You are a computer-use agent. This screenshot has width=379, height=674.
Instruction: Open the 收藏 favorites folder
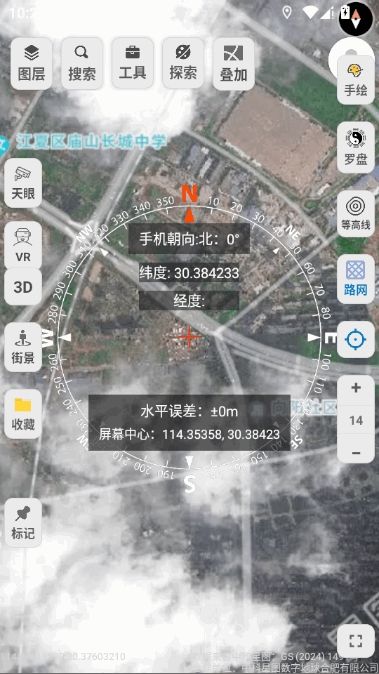click(23, 414)
